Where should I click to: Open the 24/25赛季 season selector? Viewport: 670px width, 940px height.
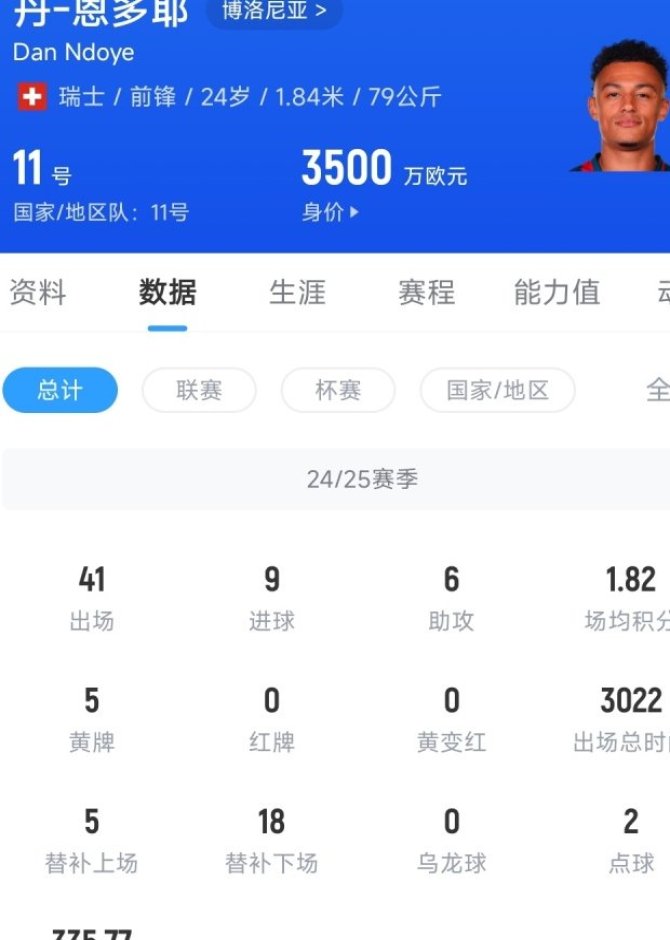point(362,480)
